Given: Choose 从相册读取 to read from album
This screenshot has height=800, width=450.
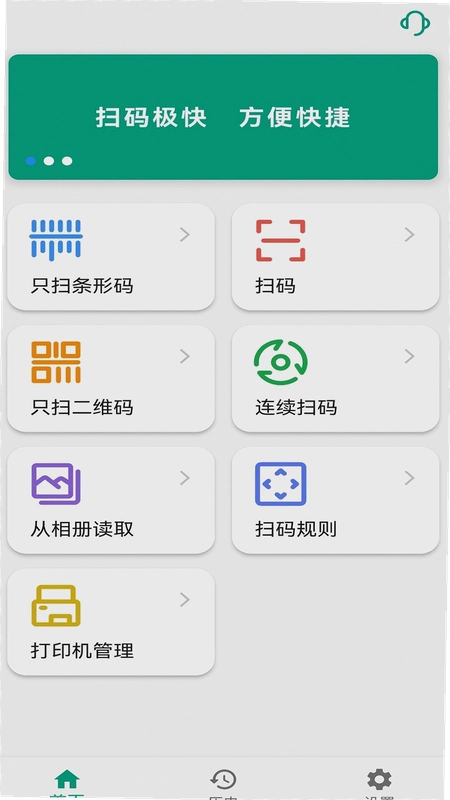Looking at the screenshot, I should tap(111, 500).
